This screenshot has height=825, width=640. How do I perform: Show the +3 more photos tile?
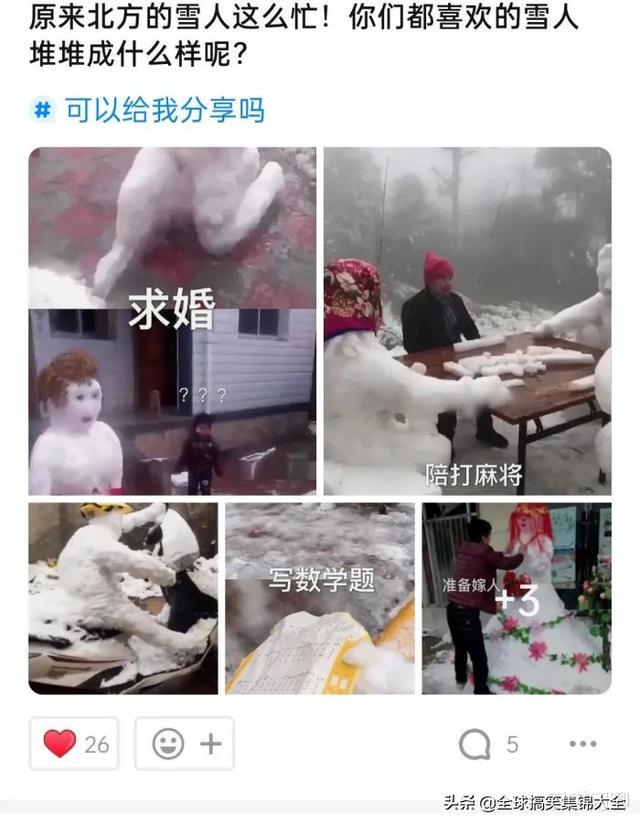pyautogui.click(x=516, y=598)
